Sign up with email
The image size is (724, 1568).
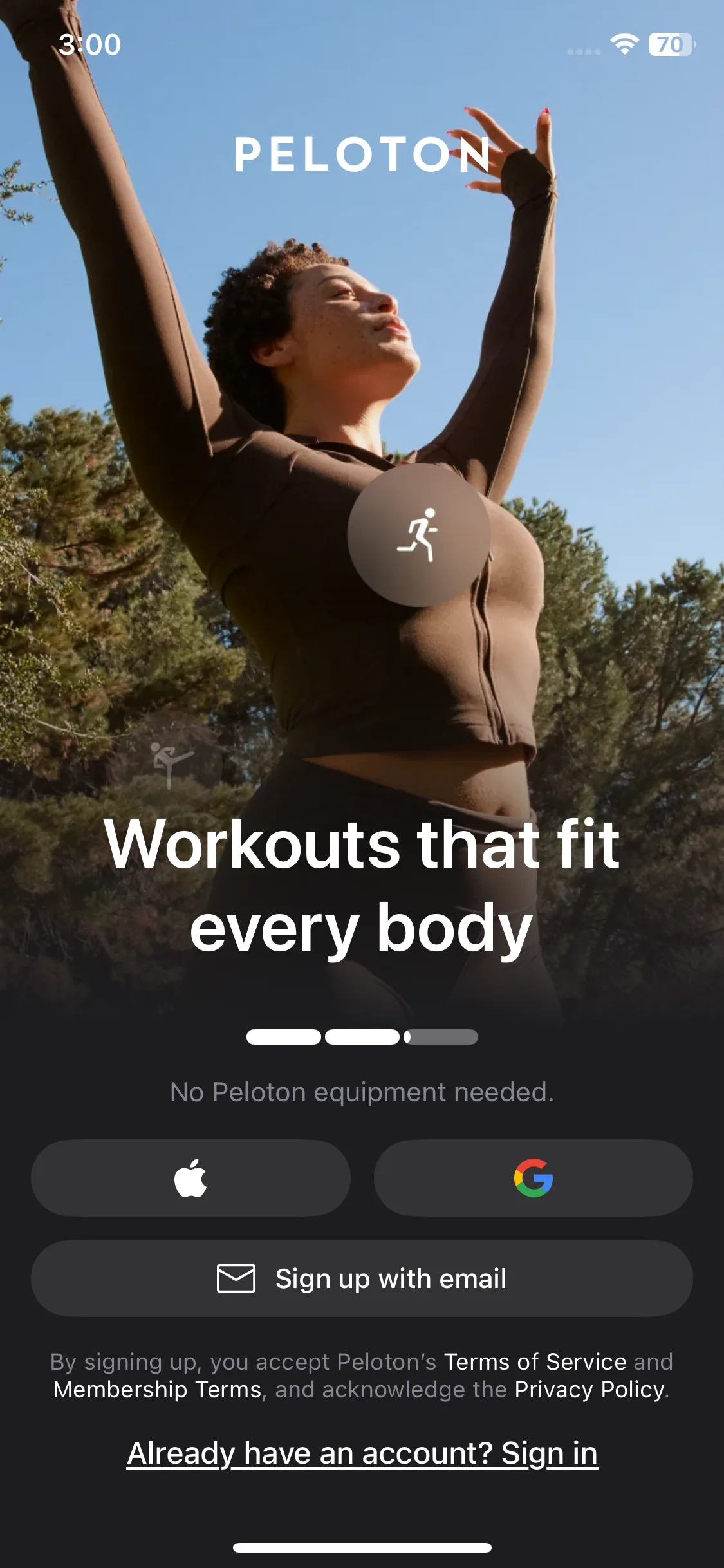(362, 1278)
